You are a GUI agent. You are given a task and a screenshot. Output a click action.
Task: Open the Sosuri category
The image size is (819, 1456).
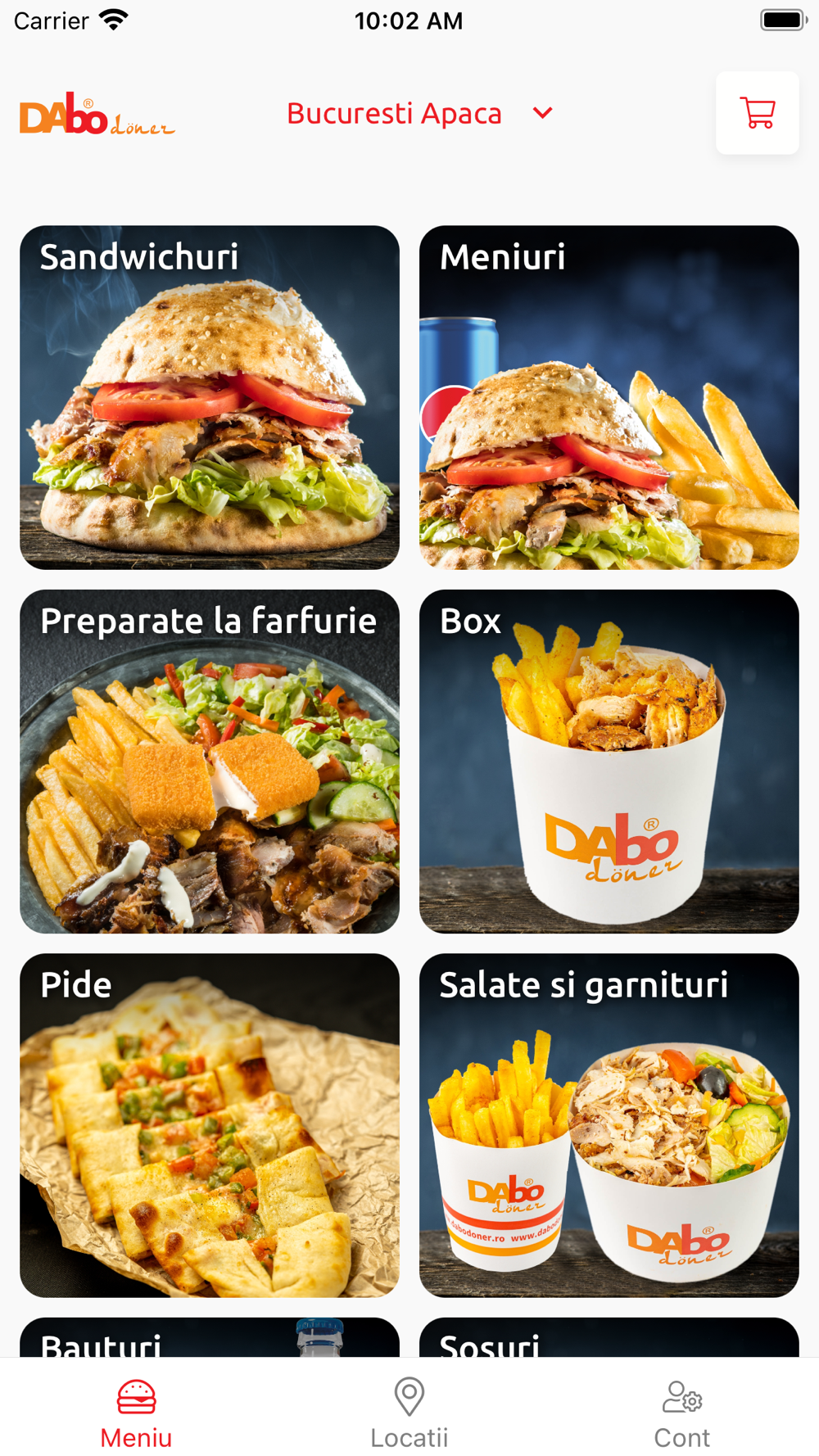point(609,1337)
